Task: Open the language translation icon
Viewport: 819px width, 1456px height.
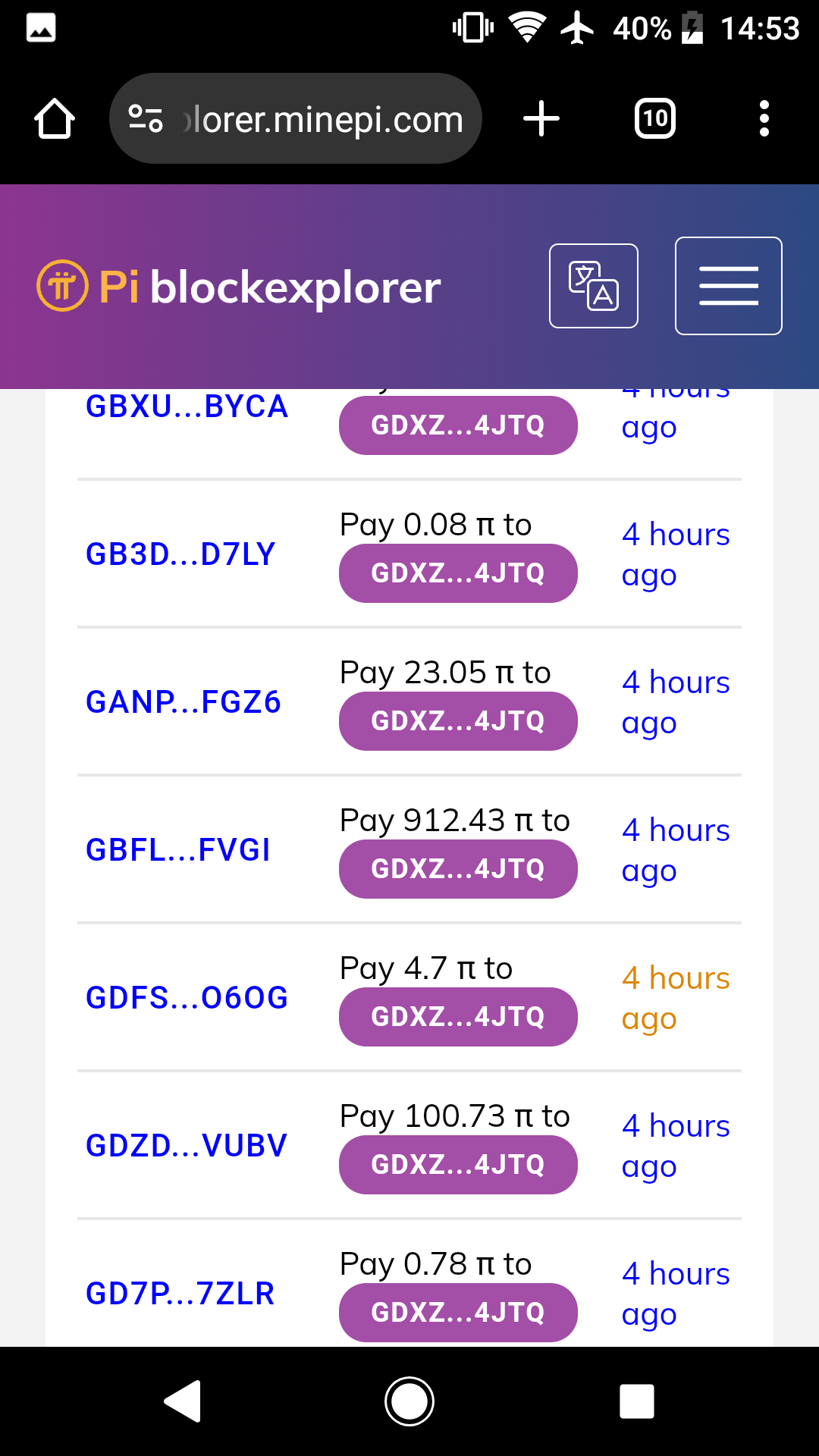Action: 593,286
